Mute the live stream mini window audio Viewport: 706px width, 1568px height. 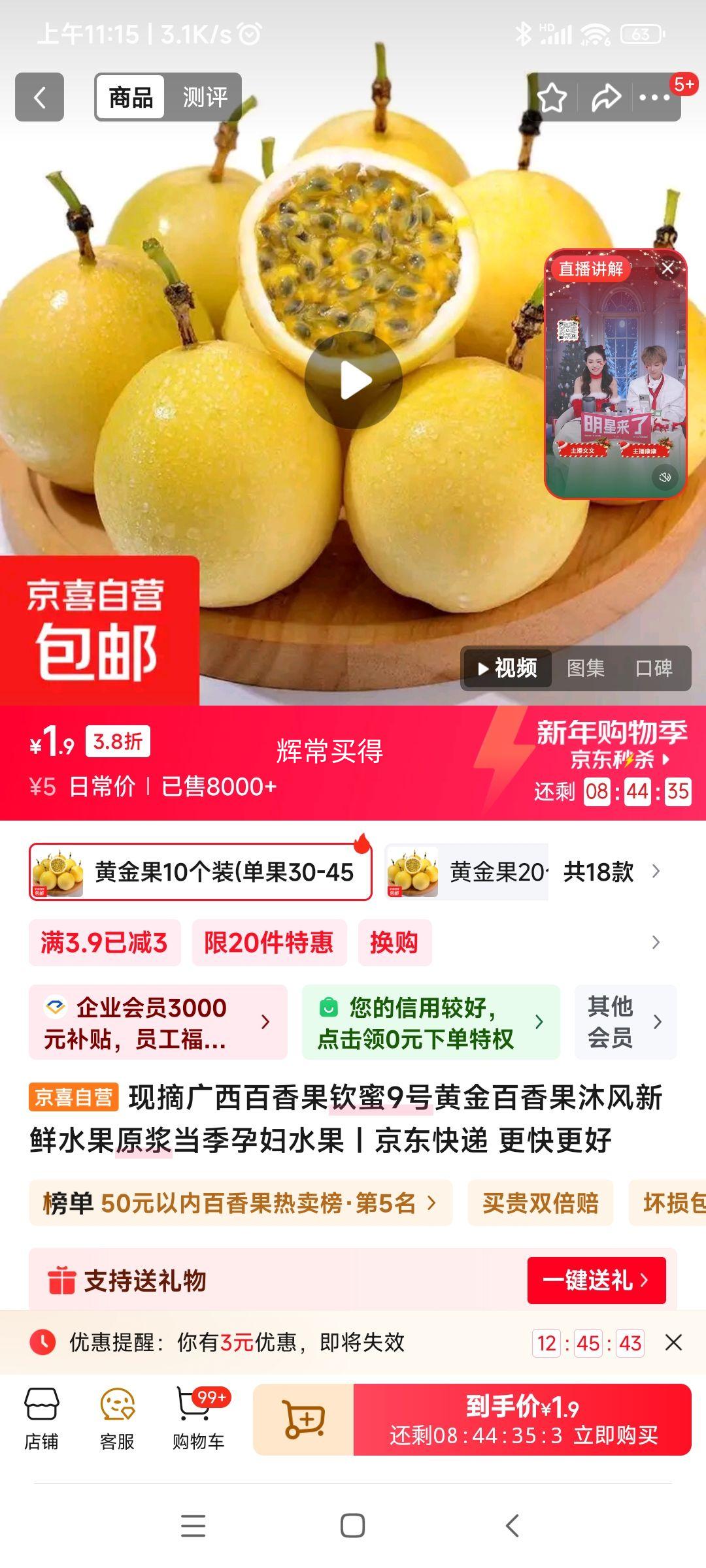click(665, 478)
